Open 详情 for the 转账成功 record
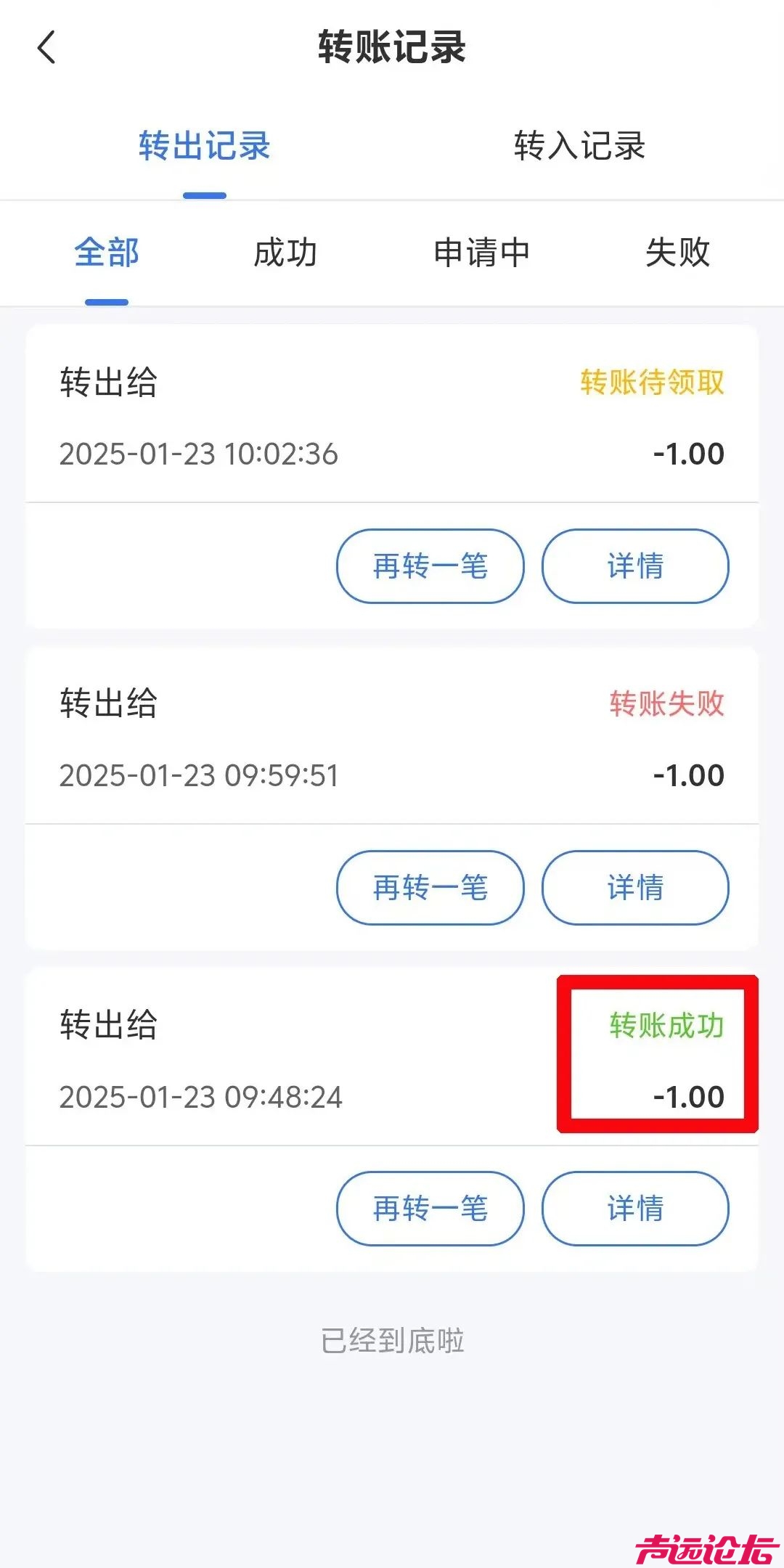This screenshot has width=784, height=1568. click(x=635, y=1208)
